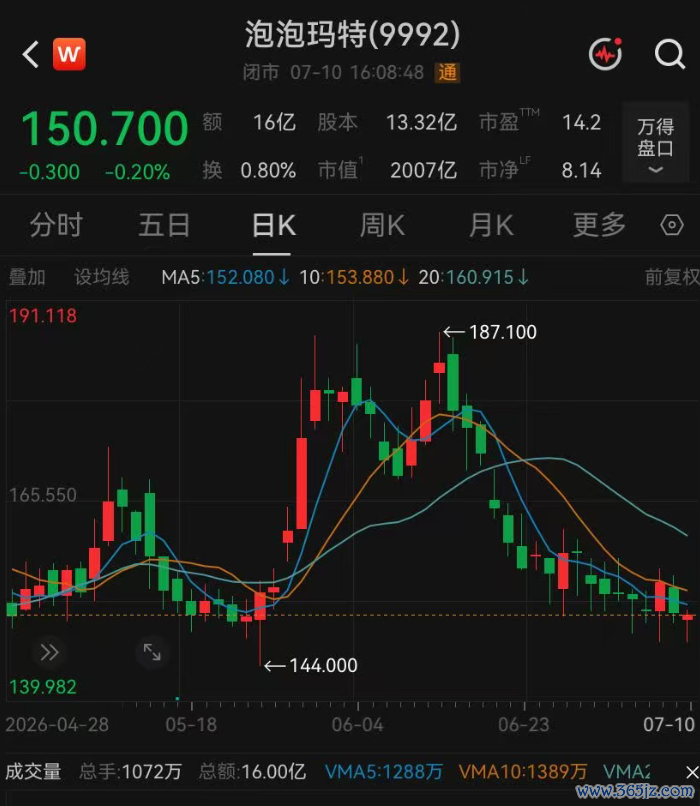Viewport: 700px width, 806px height.
Task: Open the 更多 chart periods menu
Action: coord(599,225)
